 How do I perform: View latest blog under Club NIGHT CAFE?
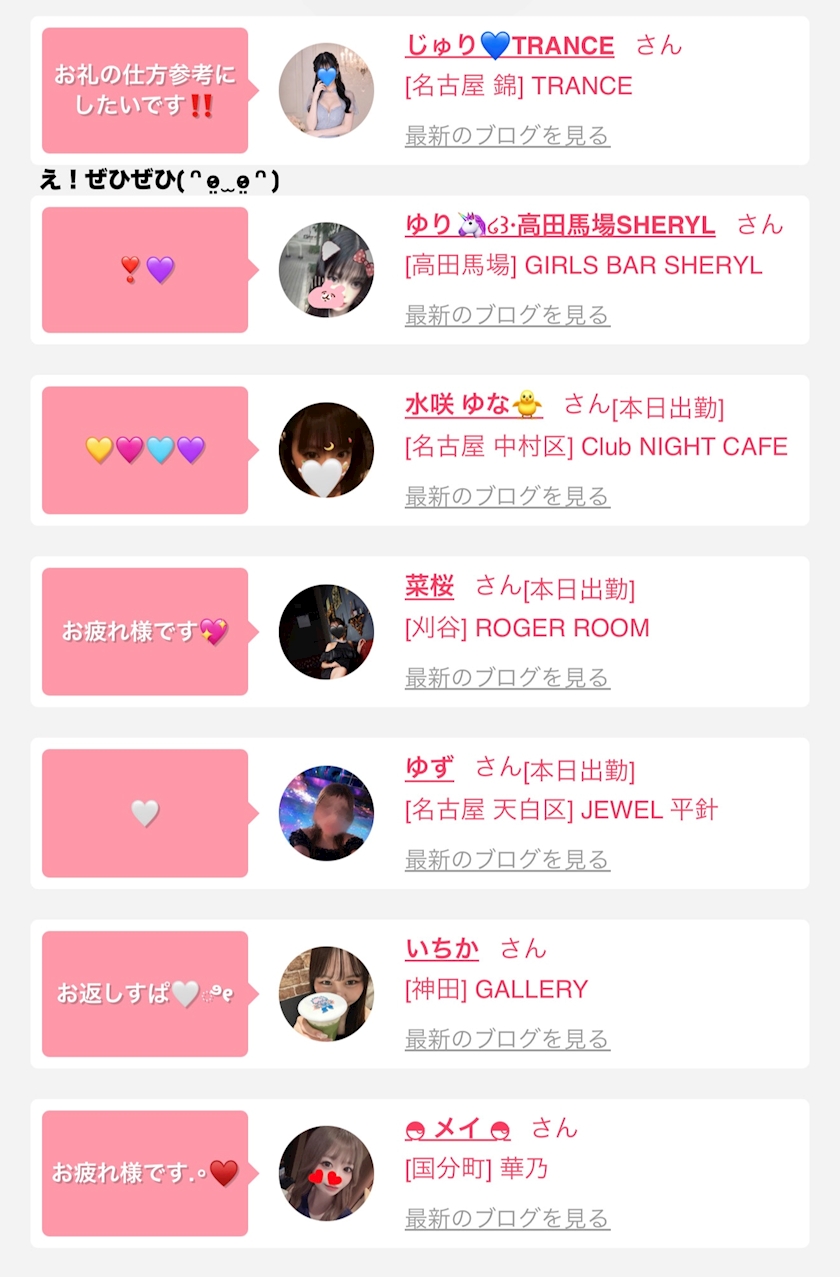pos(507,496)
